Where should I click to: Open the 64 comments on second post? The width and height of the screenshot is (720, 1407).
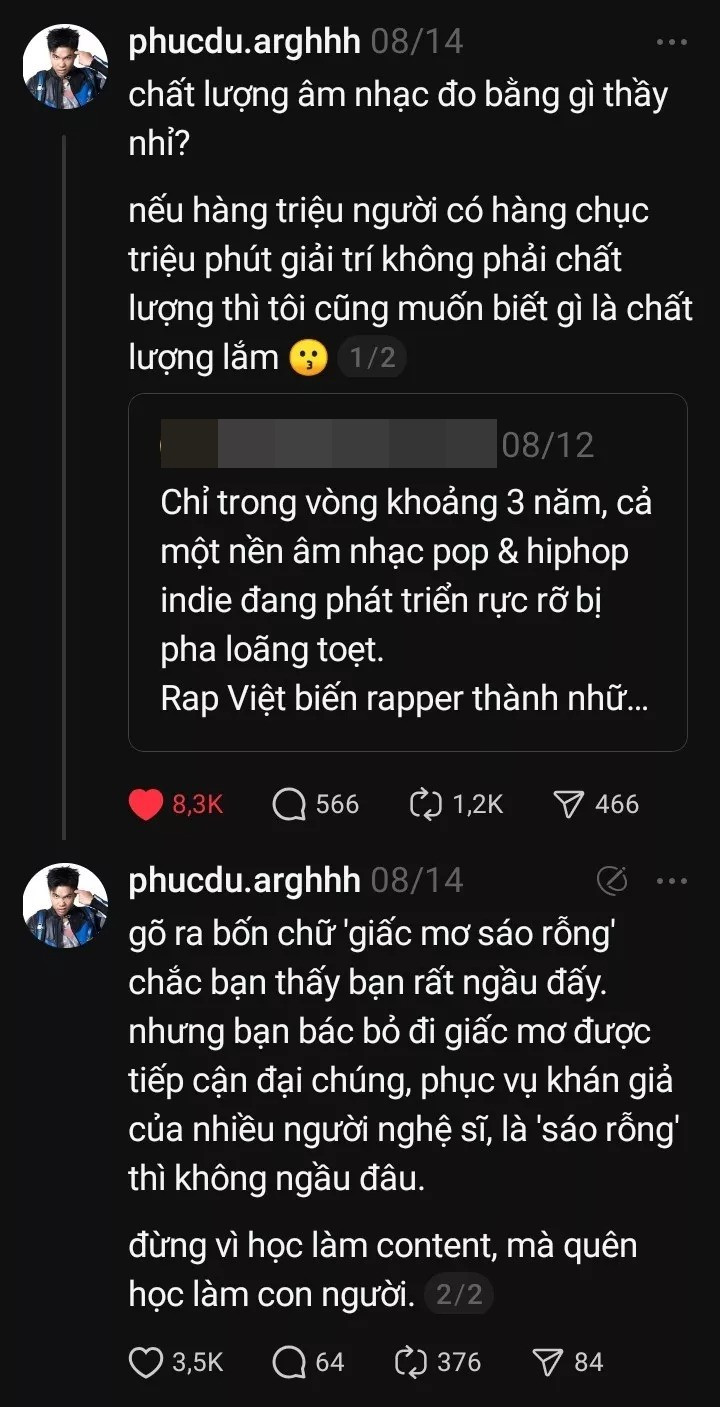[290, 1361]
